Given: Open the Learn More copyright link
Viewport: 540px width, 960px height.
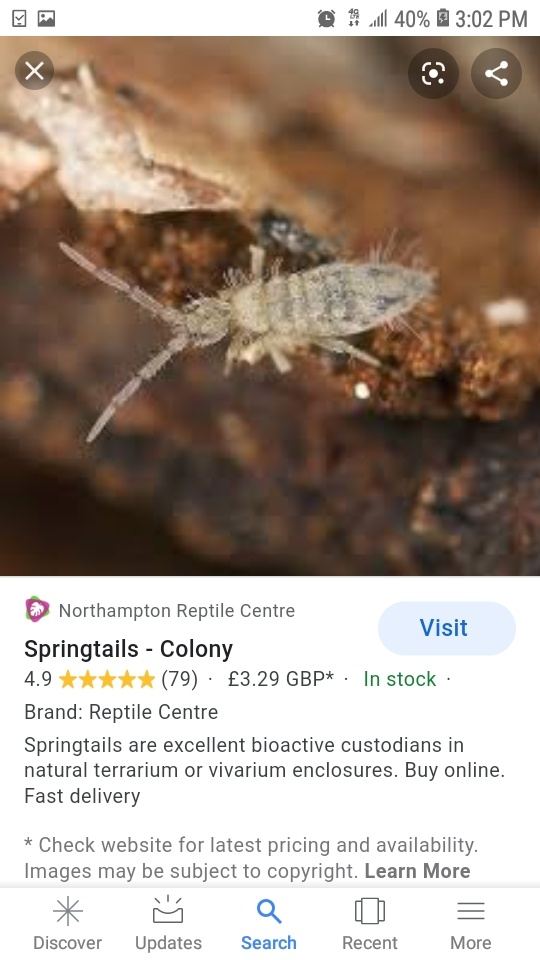Looking at the screenshot, I should click(x=418, y=871).
